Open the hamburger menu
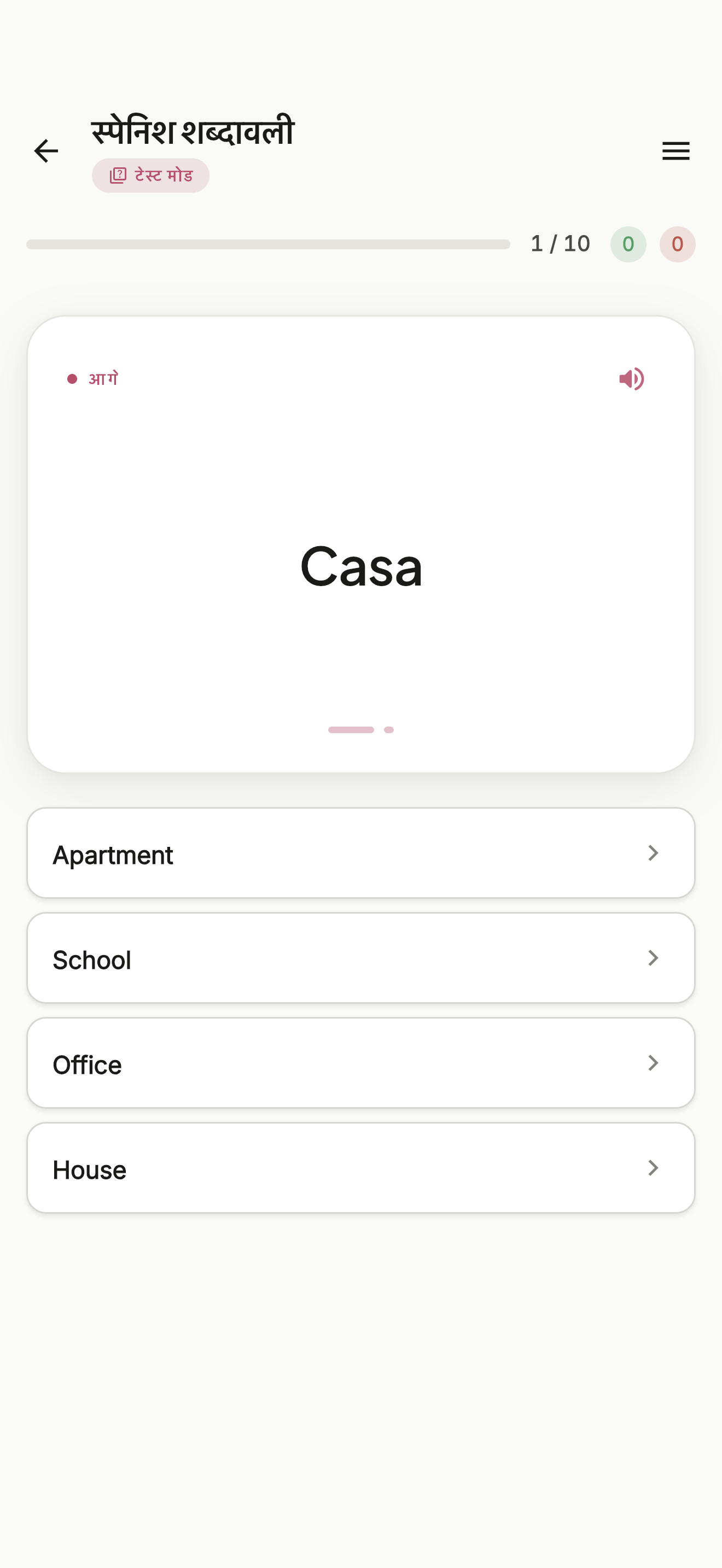This screenshot has width=722, height=1568. pos(676,151)
